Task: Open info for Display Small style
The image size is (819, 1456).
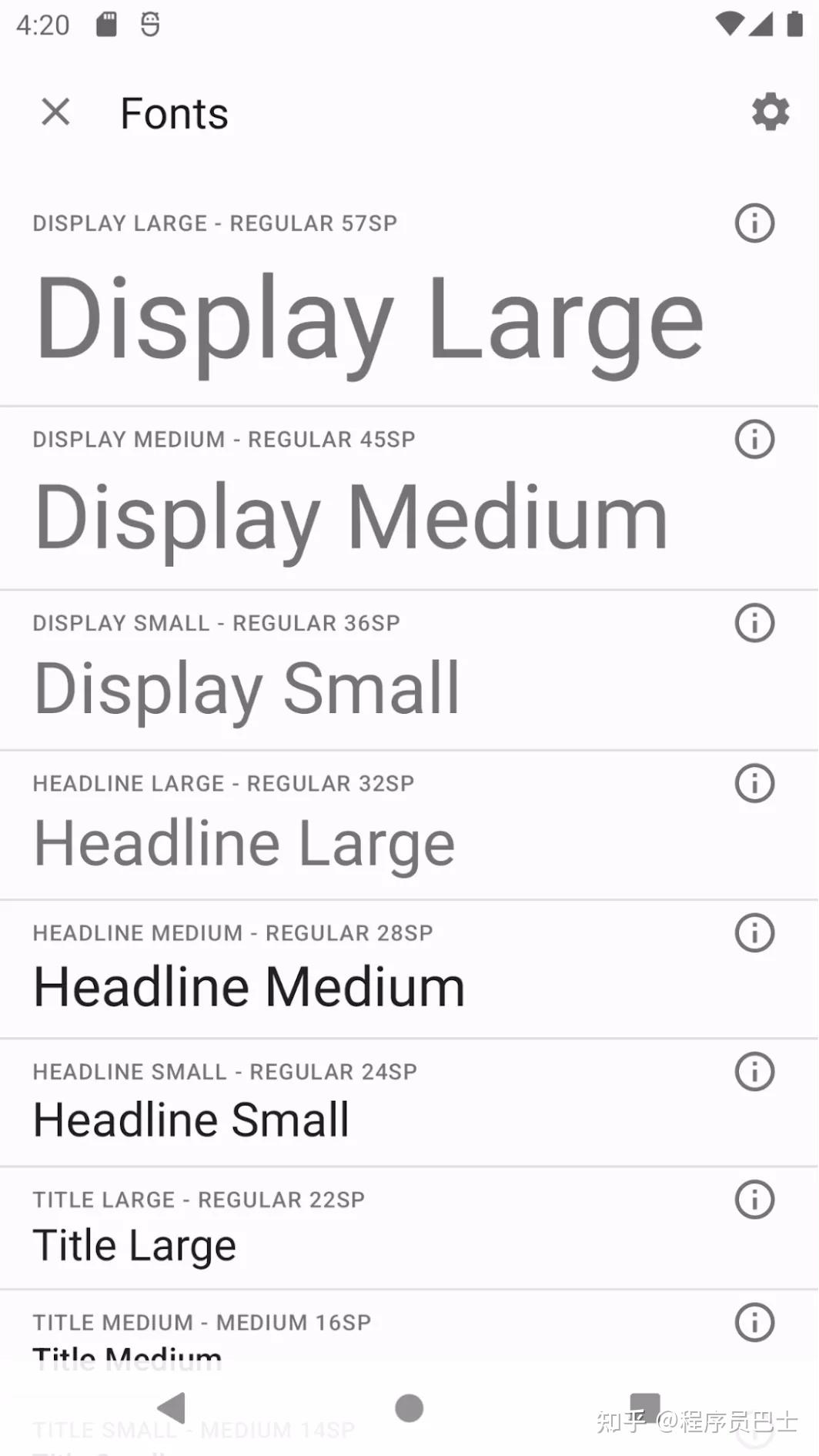Action: coord(755,623)
